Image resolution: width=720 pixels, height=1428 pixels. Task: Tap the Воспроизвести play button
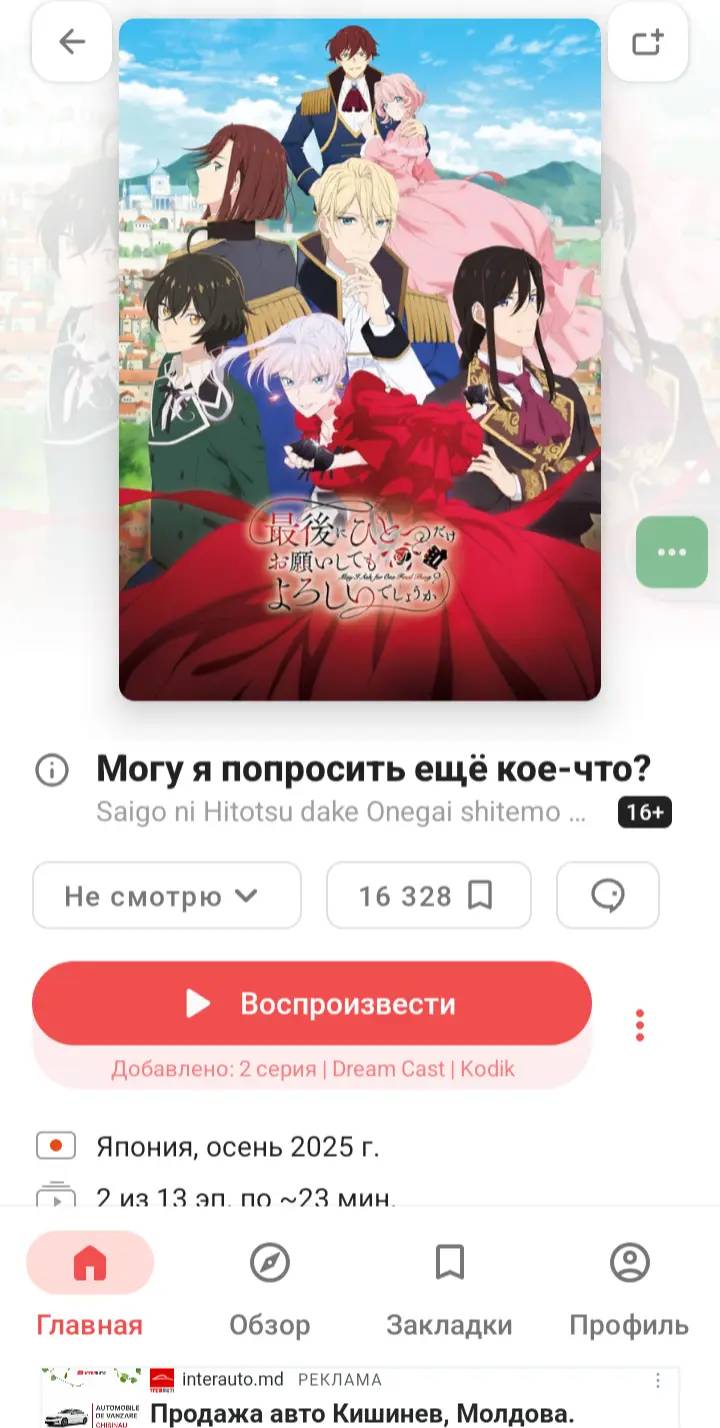click(312, 1003)
